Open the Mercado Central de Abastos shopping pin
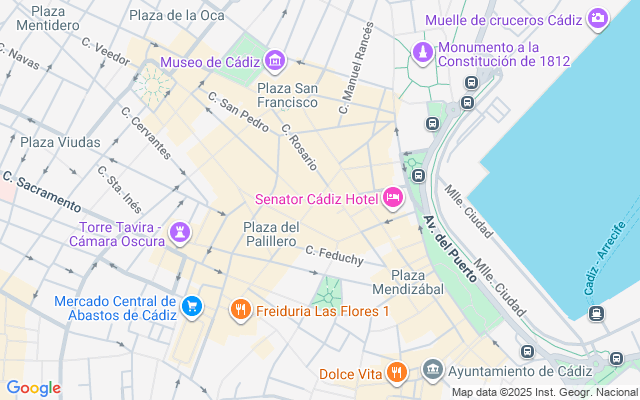 click(192, 307)
